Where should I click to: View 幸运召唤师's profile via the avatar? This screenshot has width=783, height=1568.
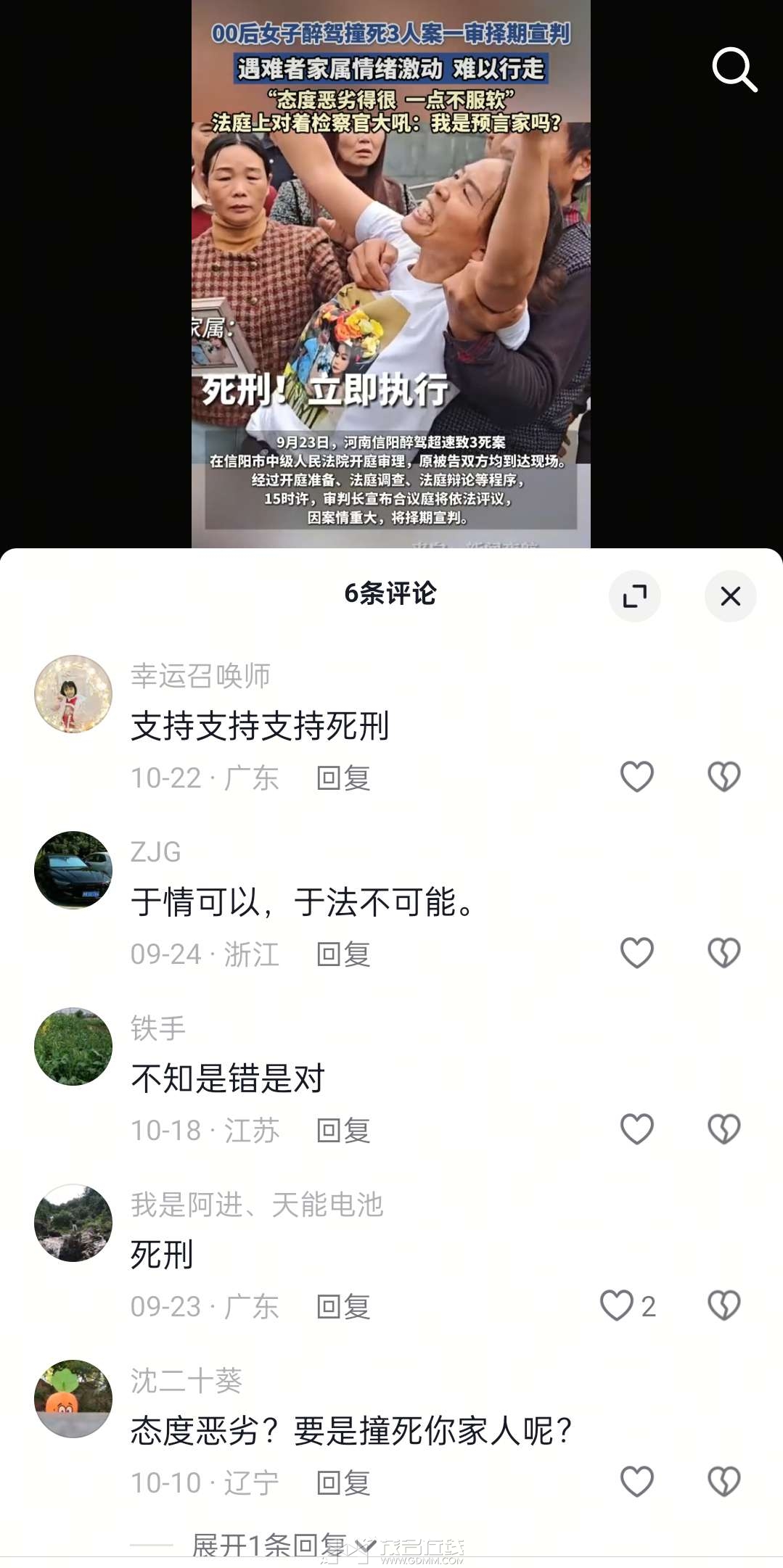click(73, 694)
